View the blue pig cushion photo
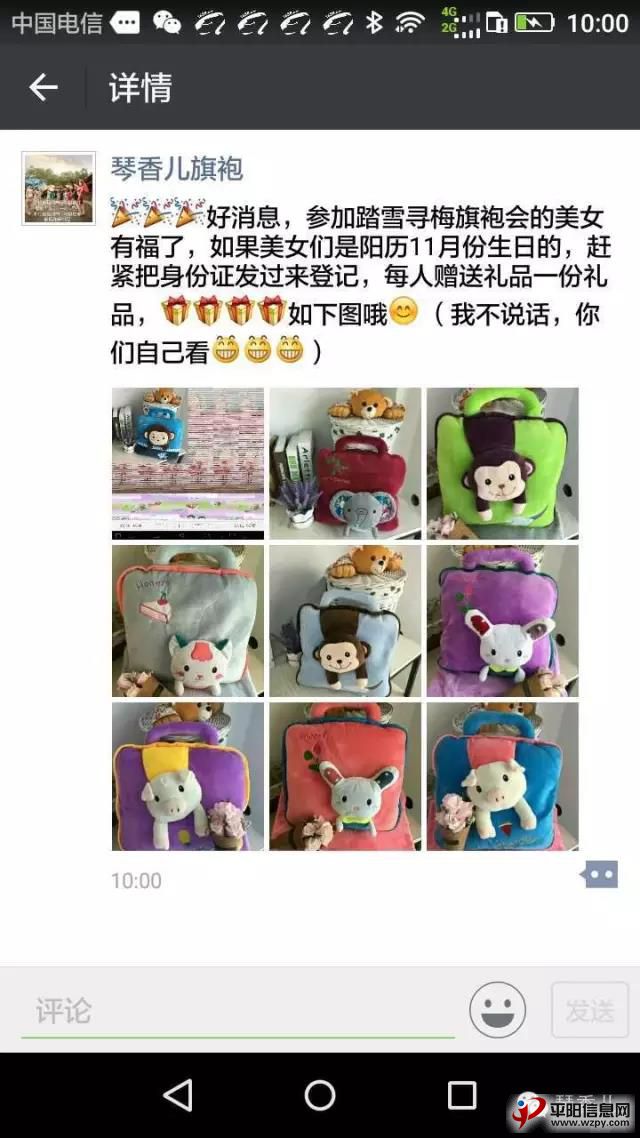 502,776
